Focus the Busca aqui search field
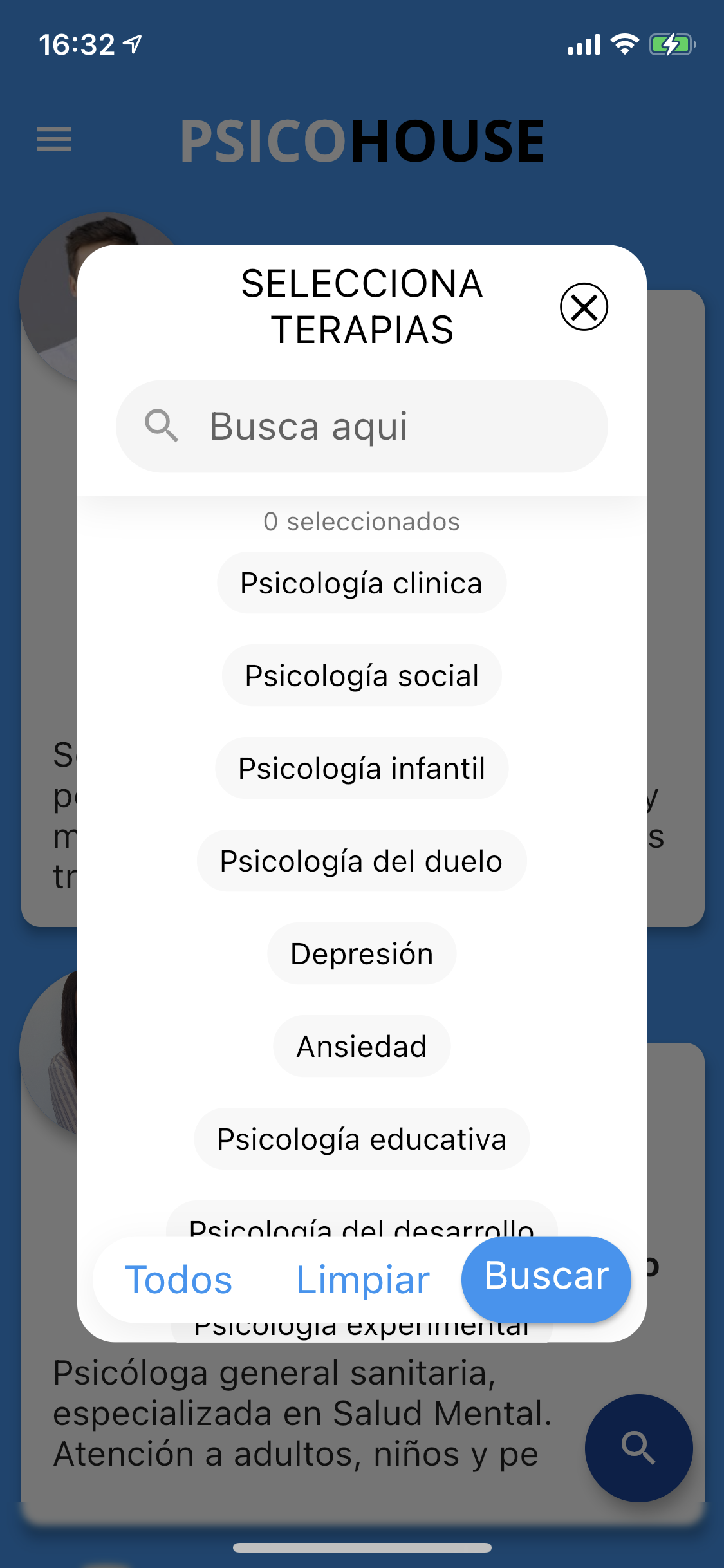Screen dimensions: 724x1568 [x=362, y=426]
